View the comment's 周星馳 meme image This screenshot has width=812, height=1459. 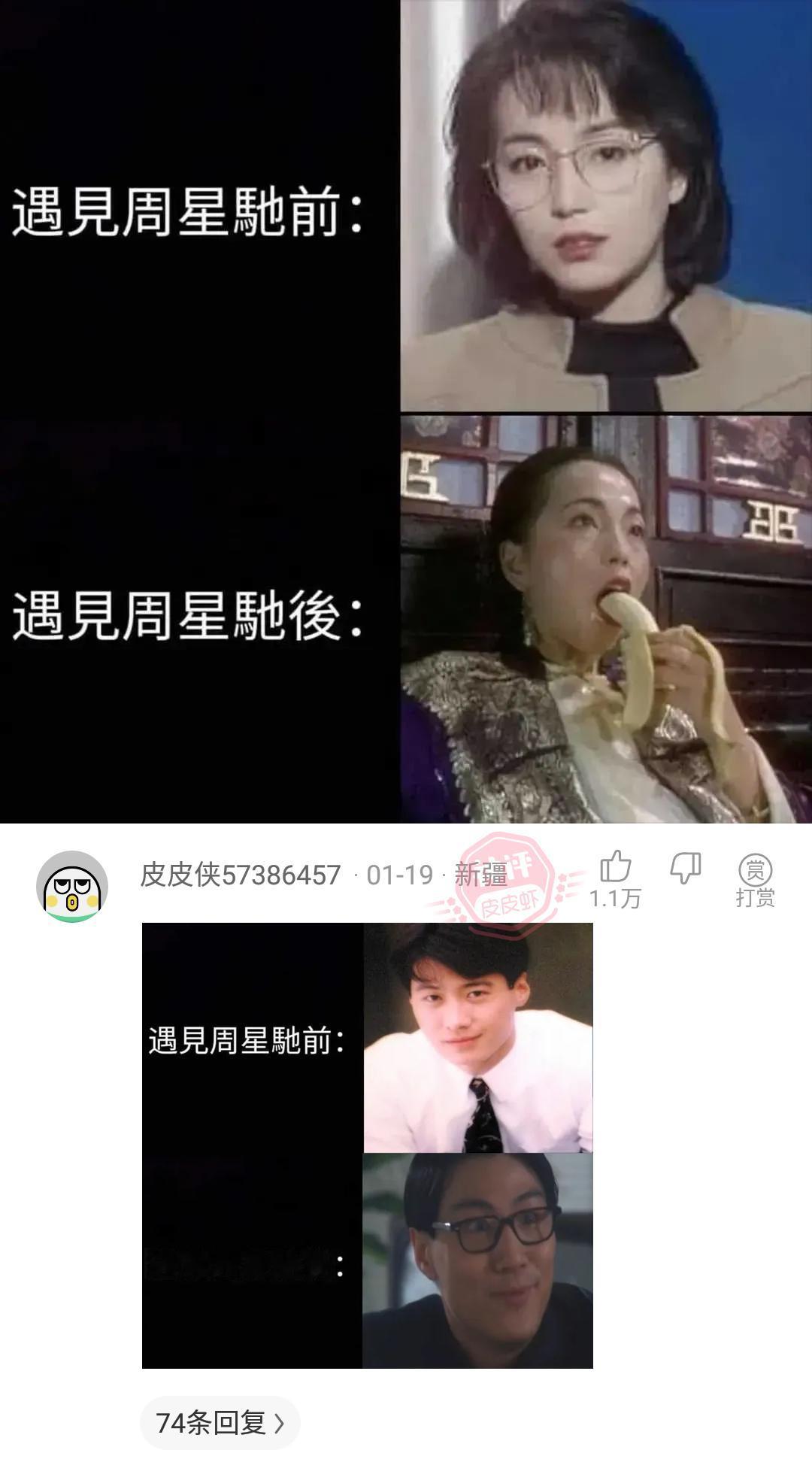(368, 1143)
